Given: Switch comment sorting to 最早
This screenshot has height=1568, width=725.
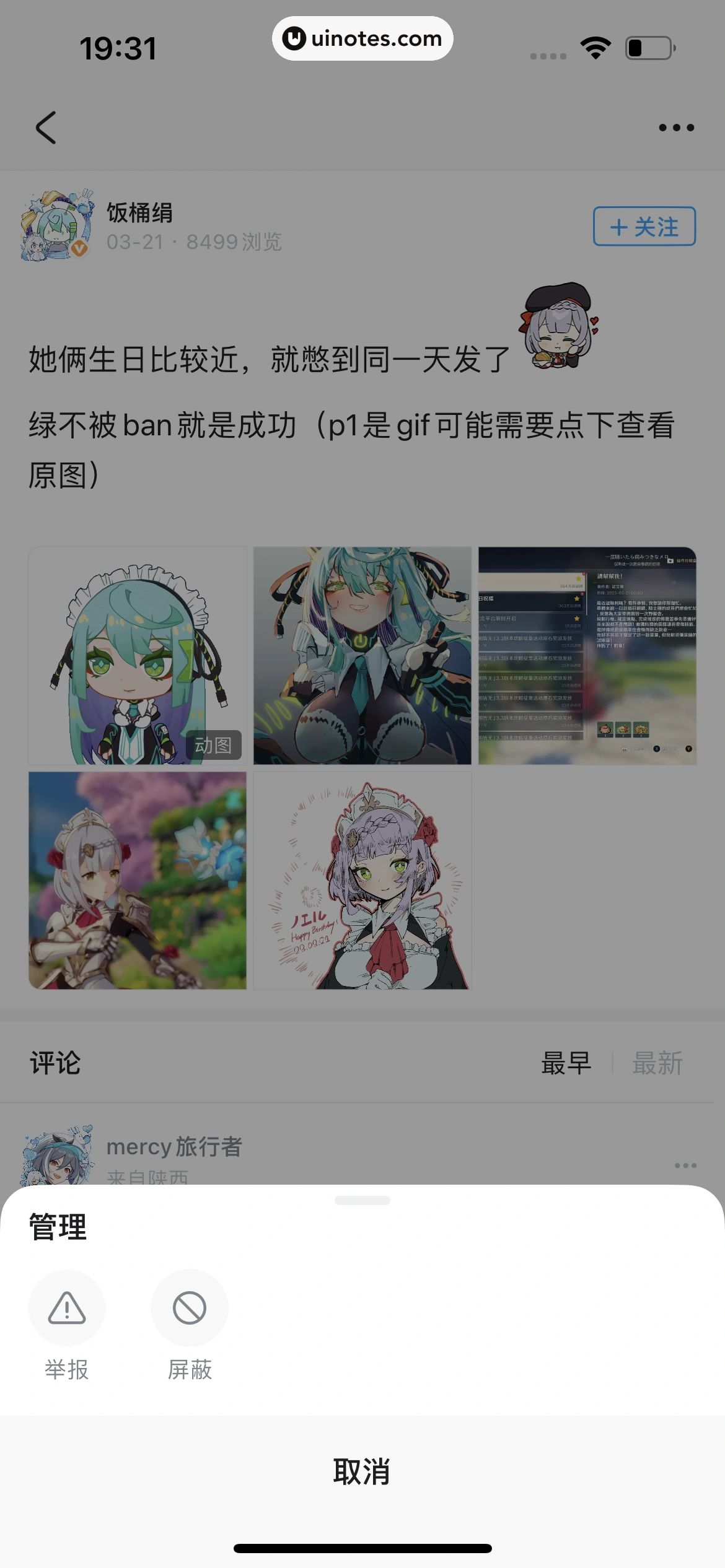Looking at the screenshot, I should [x=566, y=1063].
